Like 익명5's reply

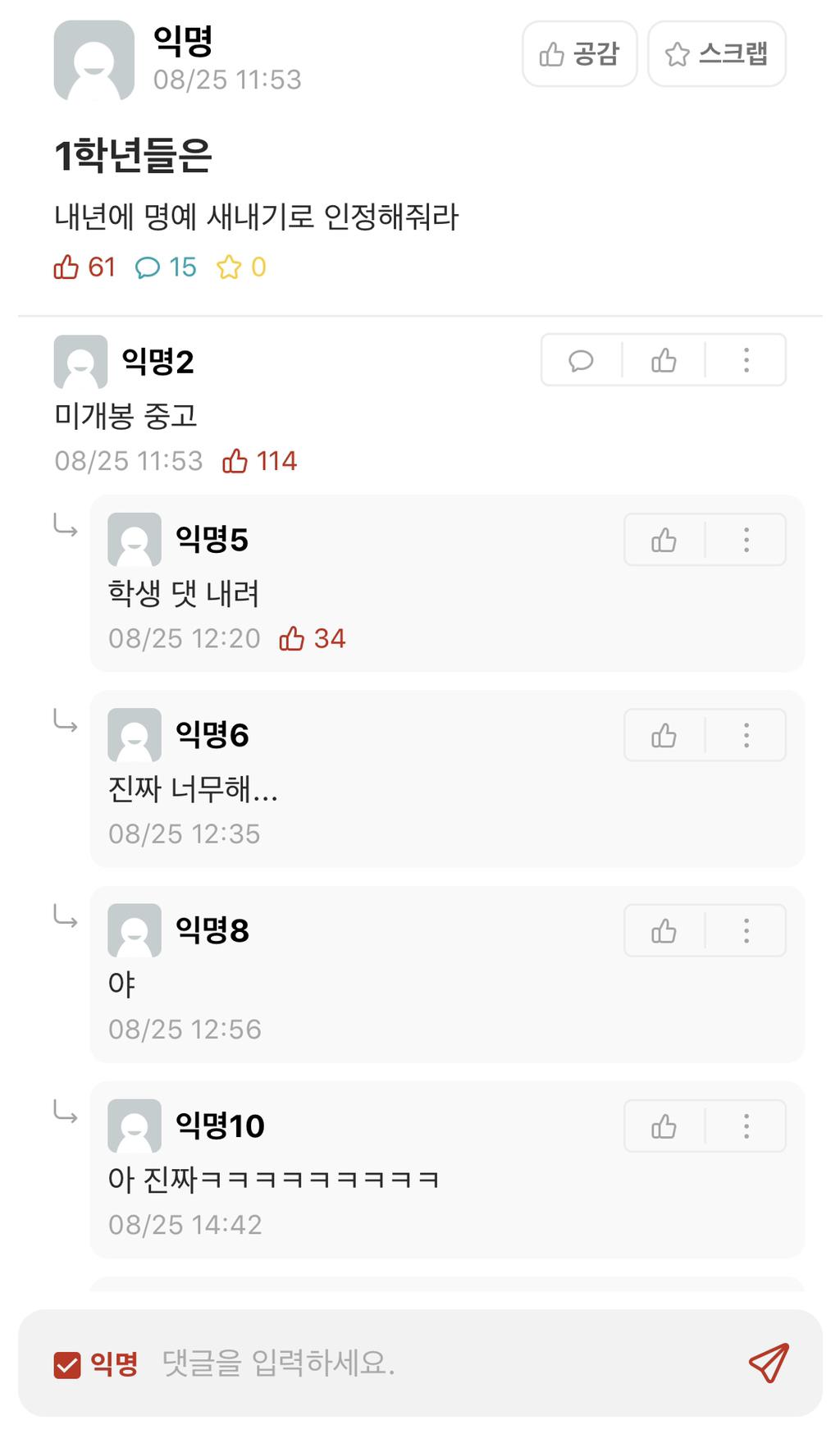[x=664, y=540]
